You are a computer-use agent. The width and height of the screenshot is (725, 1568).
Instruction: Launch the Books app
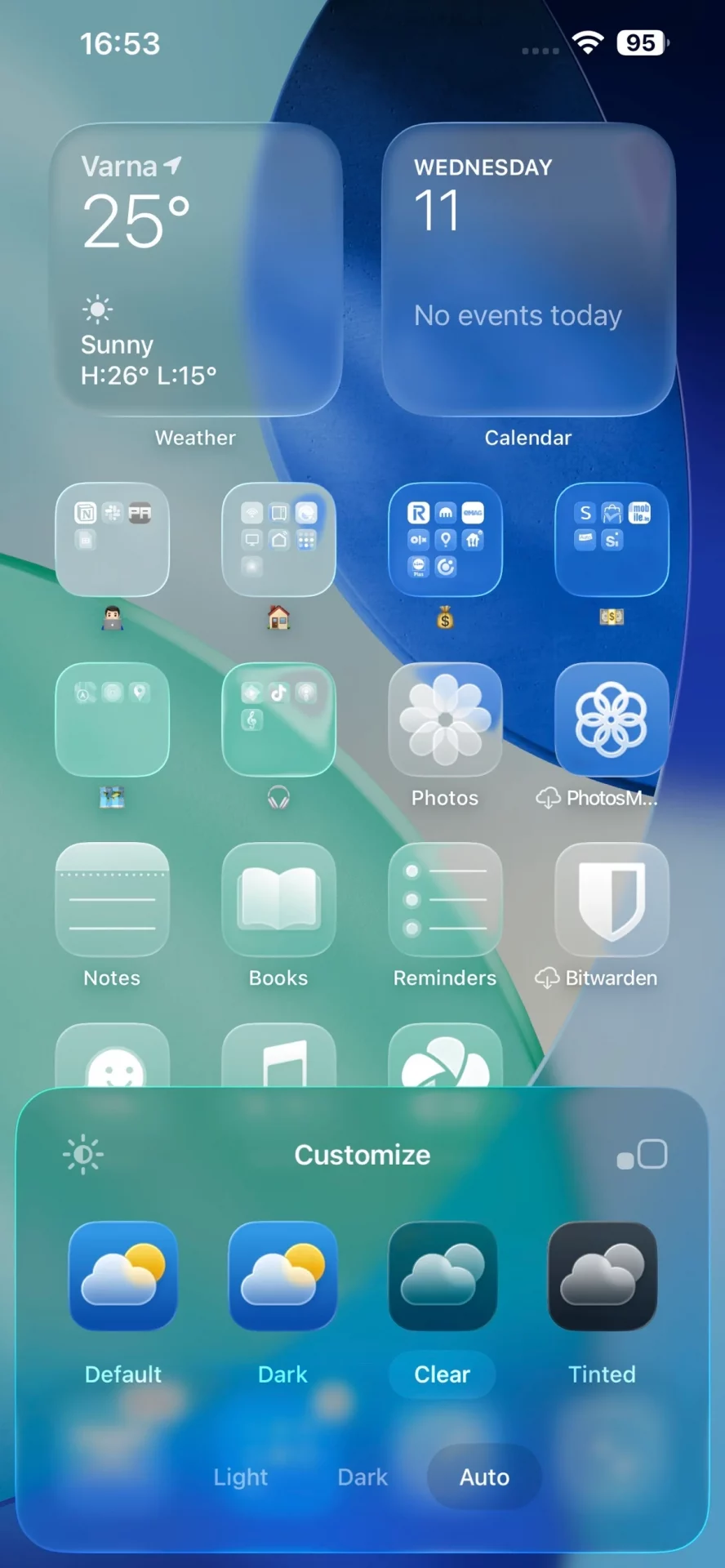tap(278, 899)
